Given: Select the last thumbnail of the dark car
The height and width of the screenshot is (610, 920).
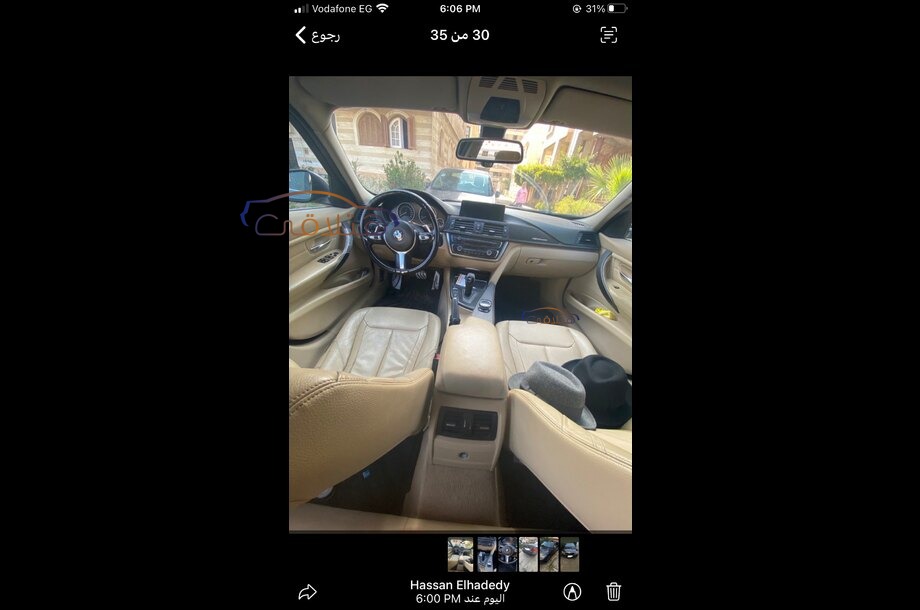Looking at the screenshot, I should click(x=569, y=554).
